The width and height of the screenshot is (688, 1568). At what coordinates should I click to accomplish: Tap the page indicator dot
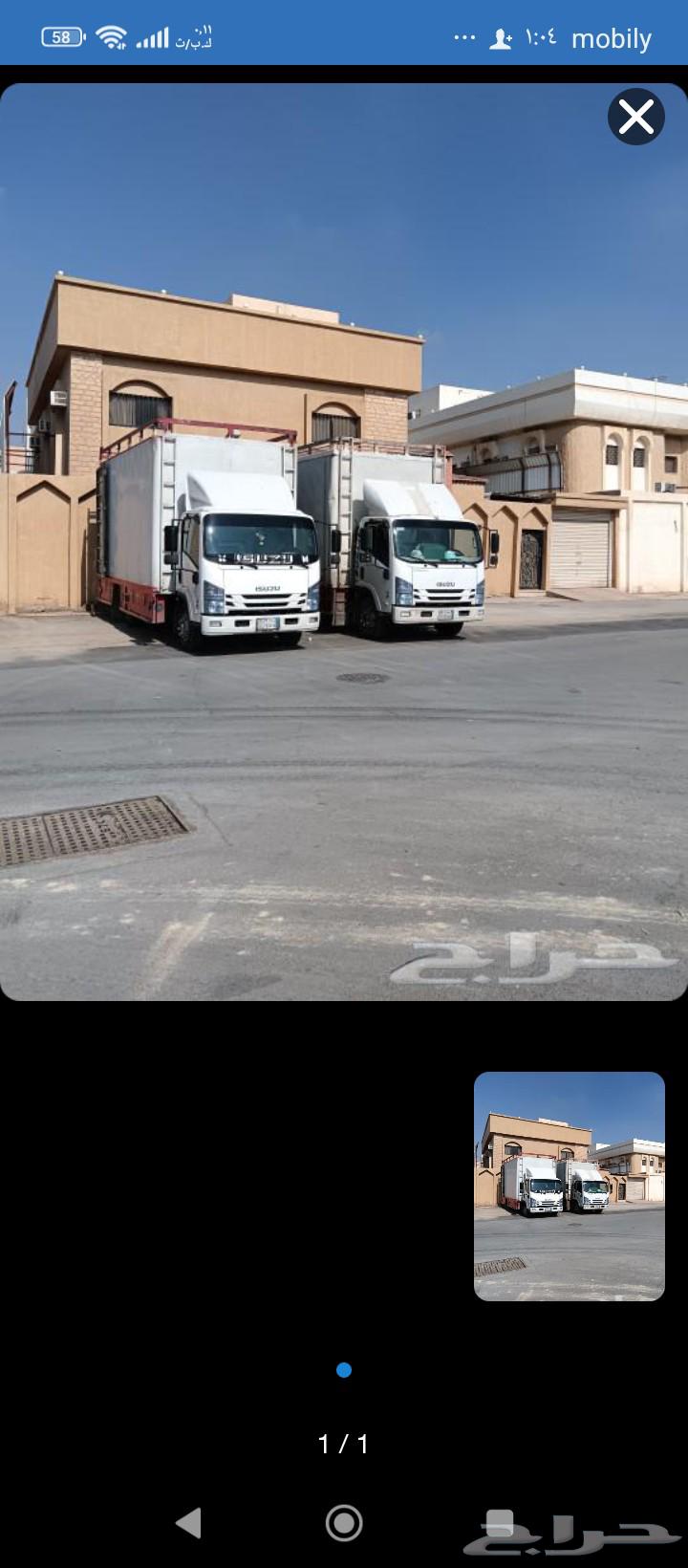[x=344, y=1370]
